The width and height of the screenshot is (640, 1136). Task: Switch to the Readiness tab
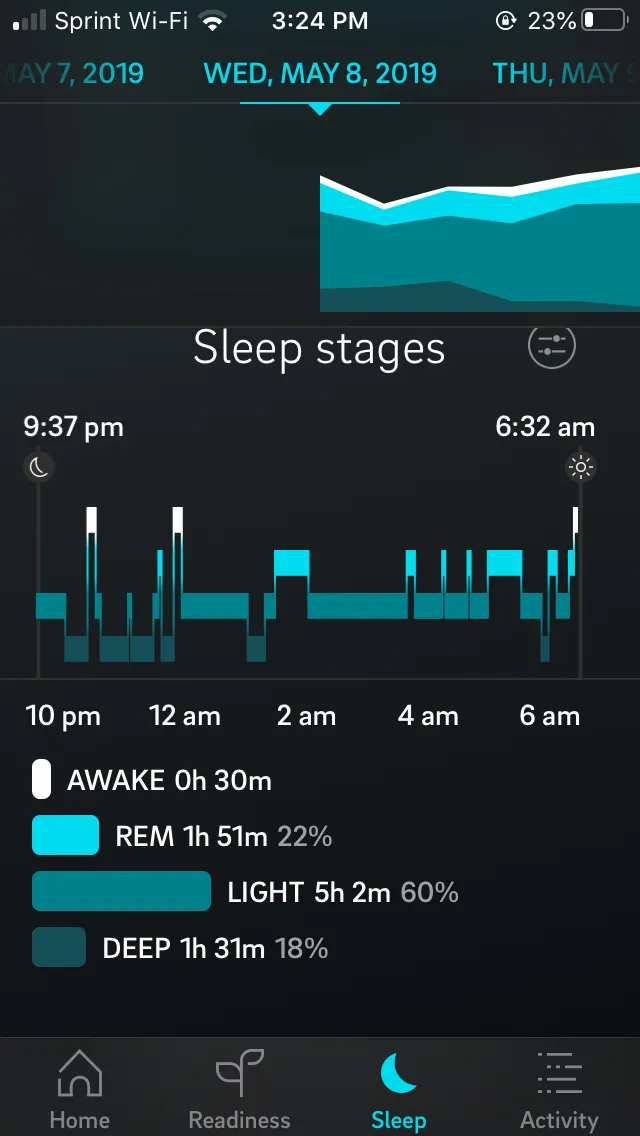click(240, 1090)
